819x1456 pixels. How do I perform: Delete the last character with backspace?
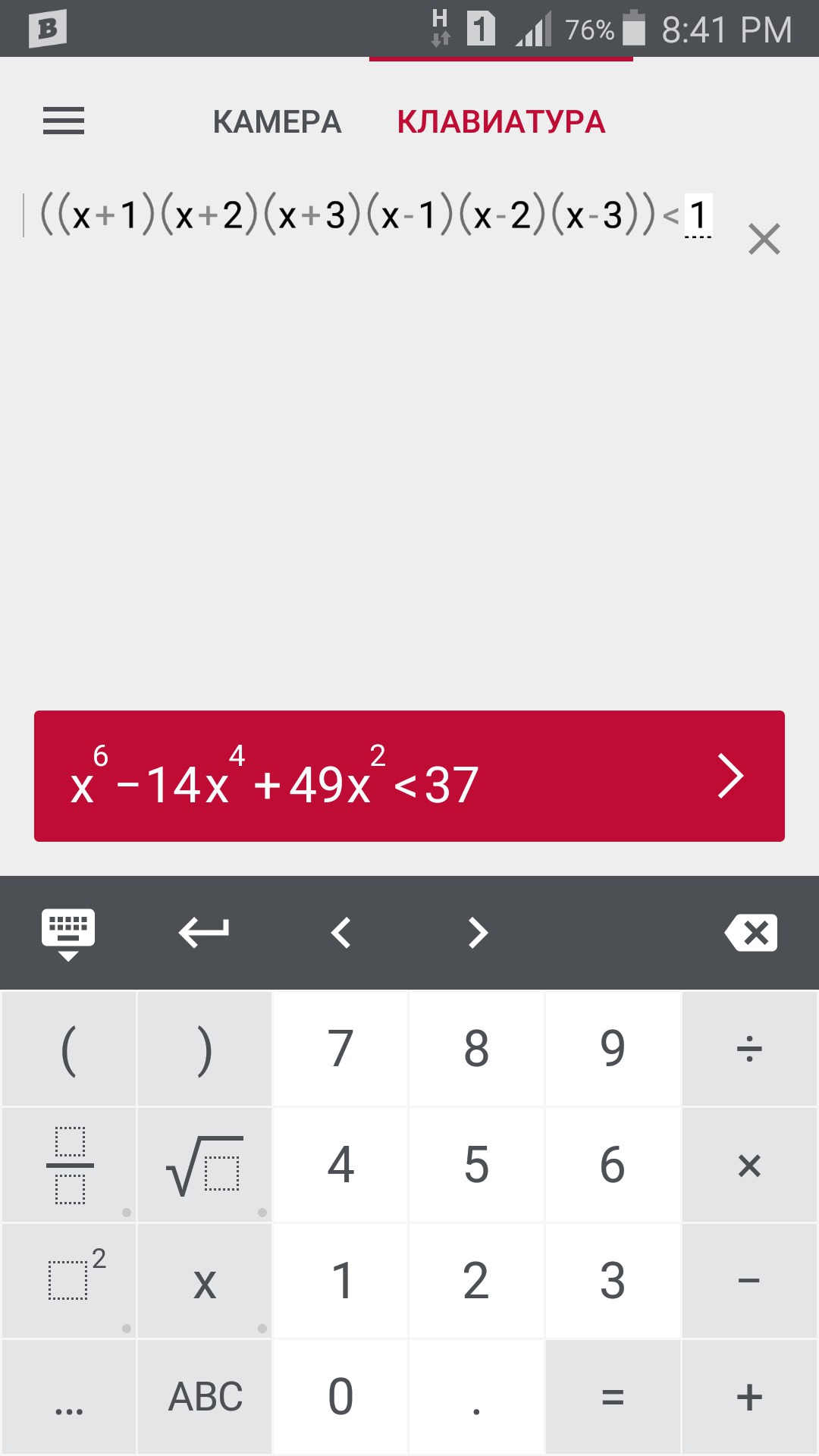751,933
